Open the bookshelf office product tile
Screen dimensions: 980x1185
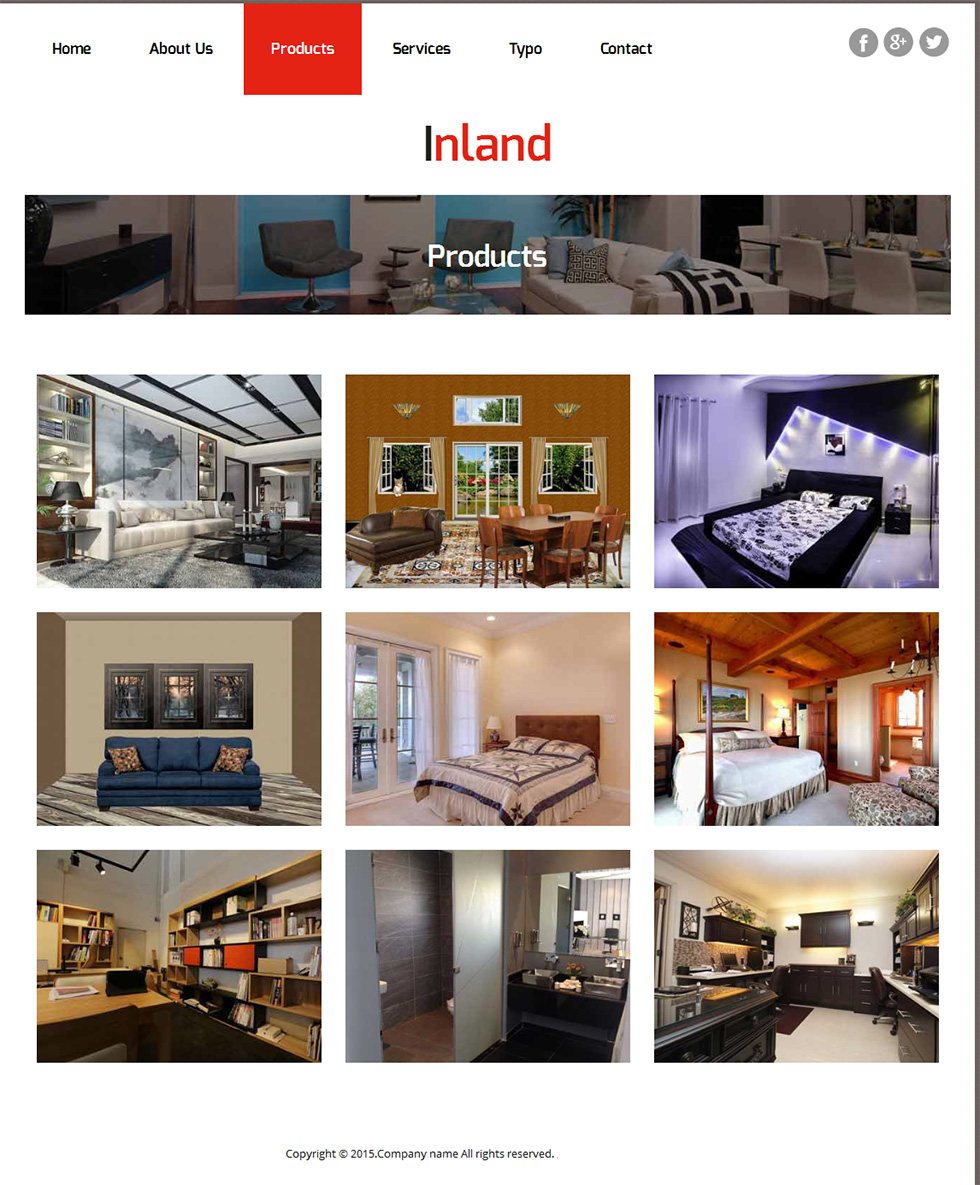point(179,956)
